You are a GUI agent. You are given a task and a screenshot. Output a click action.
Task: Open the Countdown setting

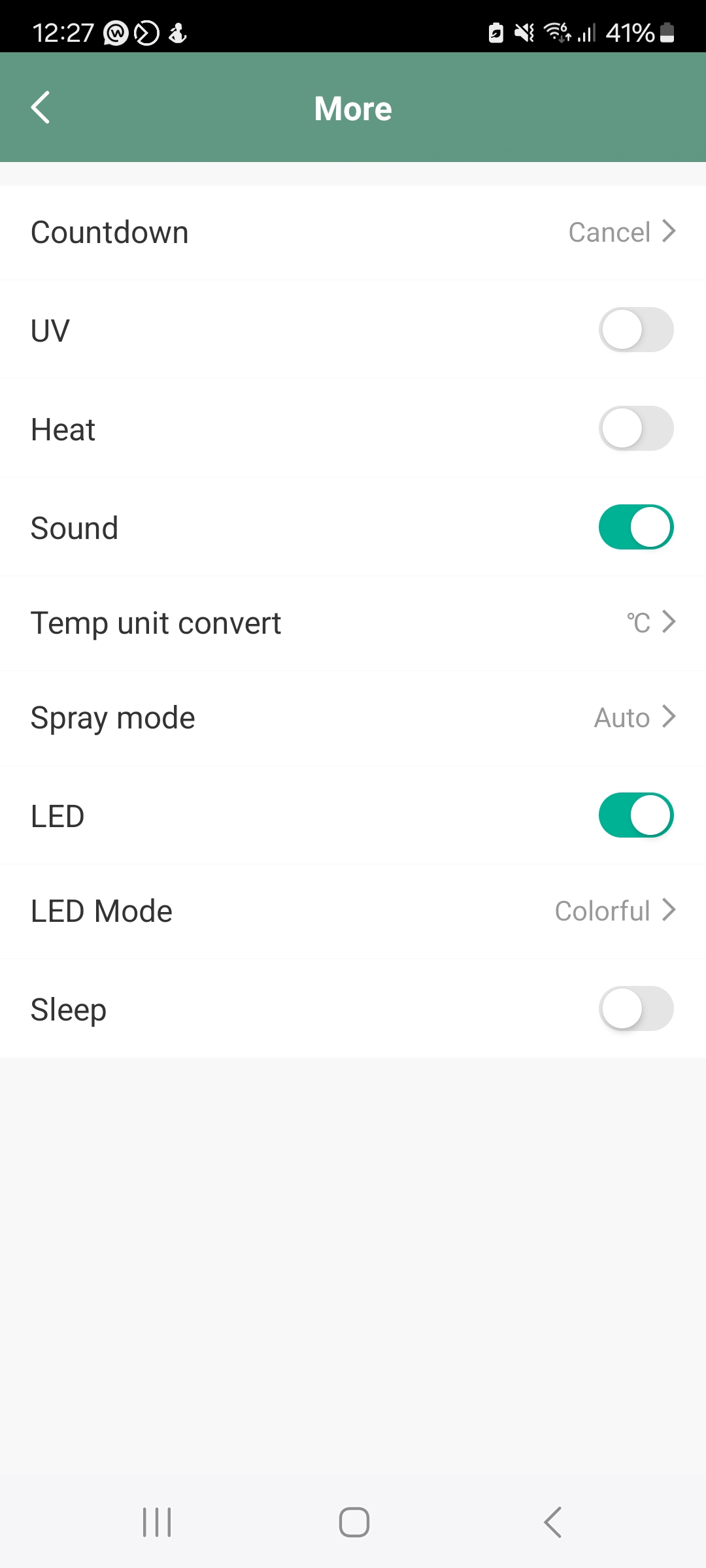point(353,233)
